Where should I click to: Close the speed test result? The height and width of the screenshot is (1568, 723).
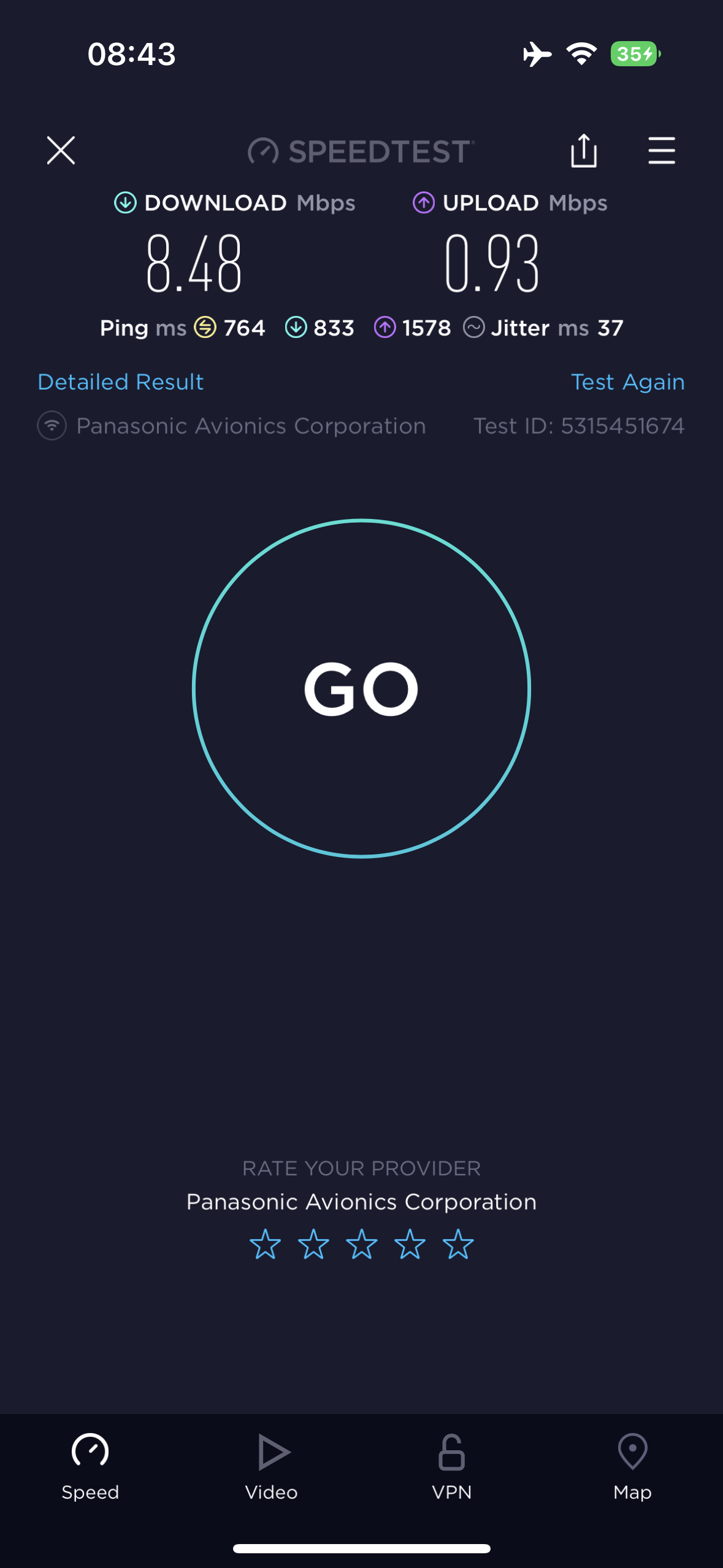61,150
